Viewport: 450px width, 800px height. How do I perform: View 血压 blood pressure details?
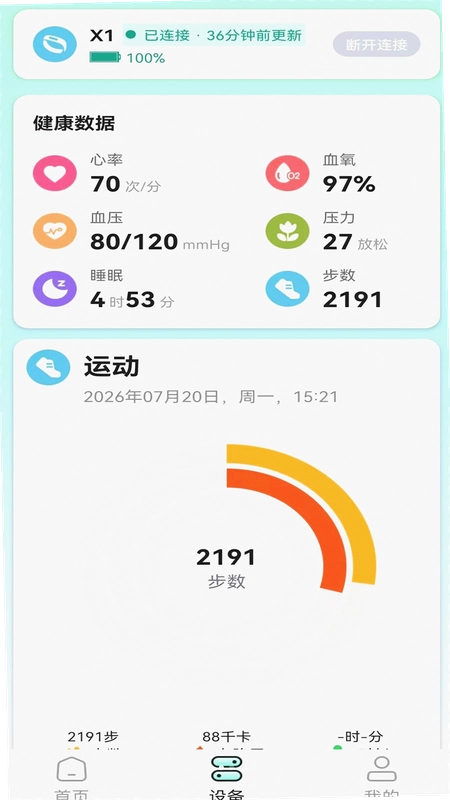click(131, 232)
